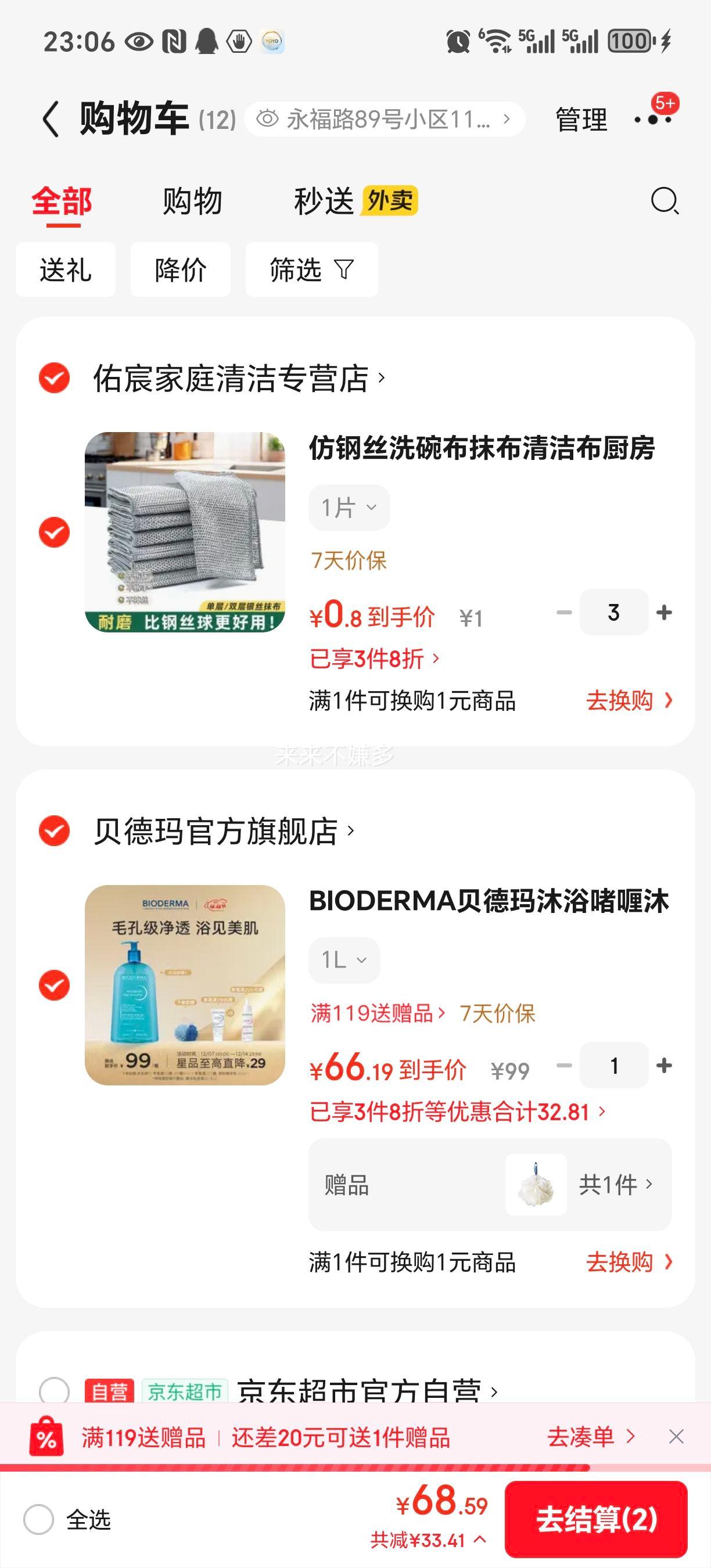Decrease the dishcloth quantity with minus
The image size is (711, 1568).
pos(564,612)
